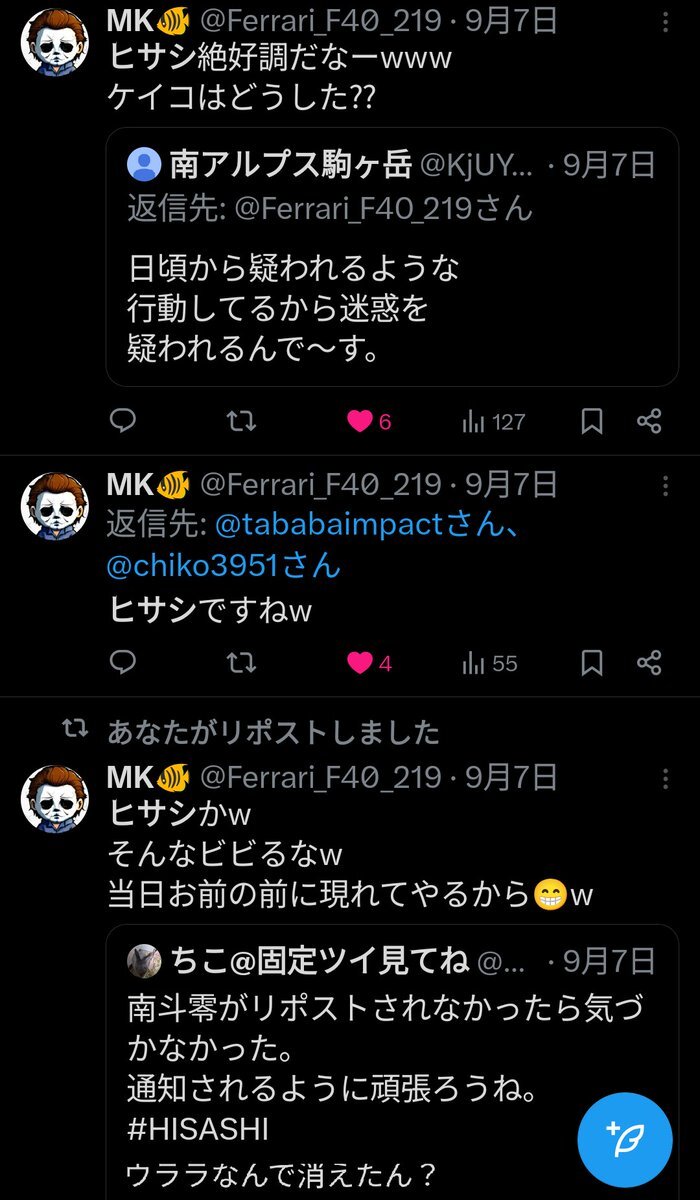This screenshot has width=700, height=1200.
Task: Open quoted tweet from ちこ@固定ツイ見てね
Action: click(392, 1062)
